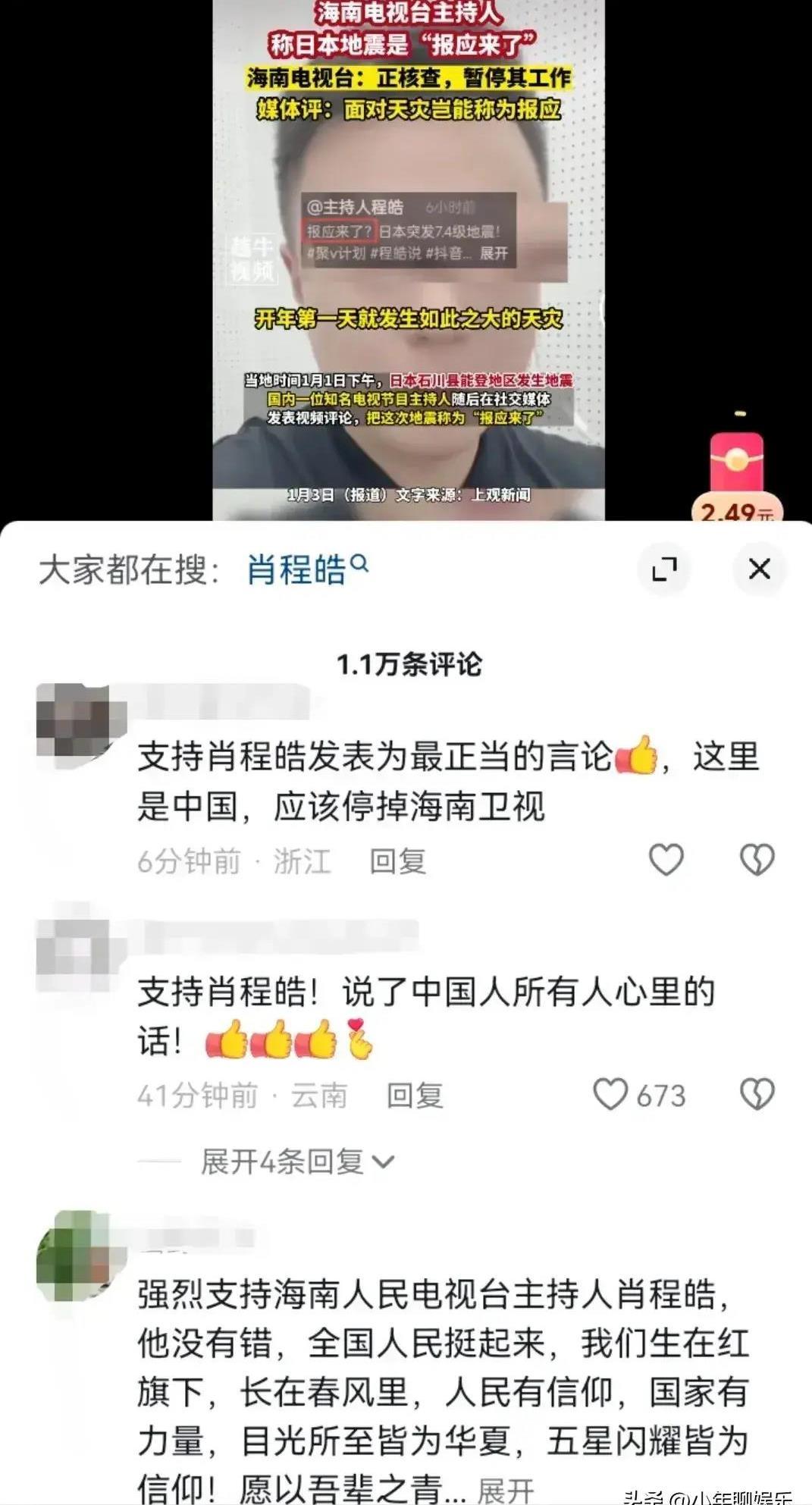
Task: Tap 展开 to read the full long comment
Action: 506,1488
